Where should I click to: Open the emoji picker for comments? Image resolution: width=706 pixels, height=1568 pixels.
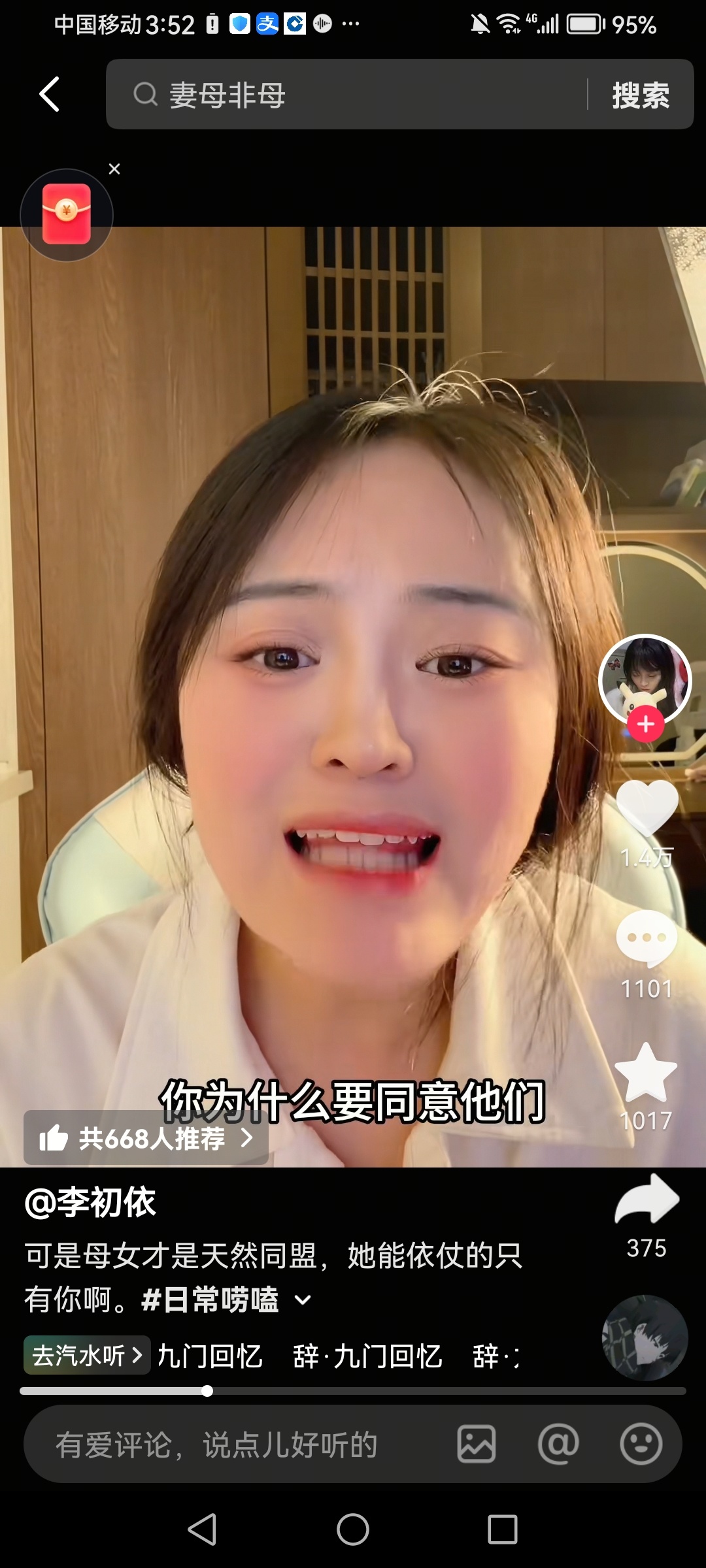[641, 1445]
